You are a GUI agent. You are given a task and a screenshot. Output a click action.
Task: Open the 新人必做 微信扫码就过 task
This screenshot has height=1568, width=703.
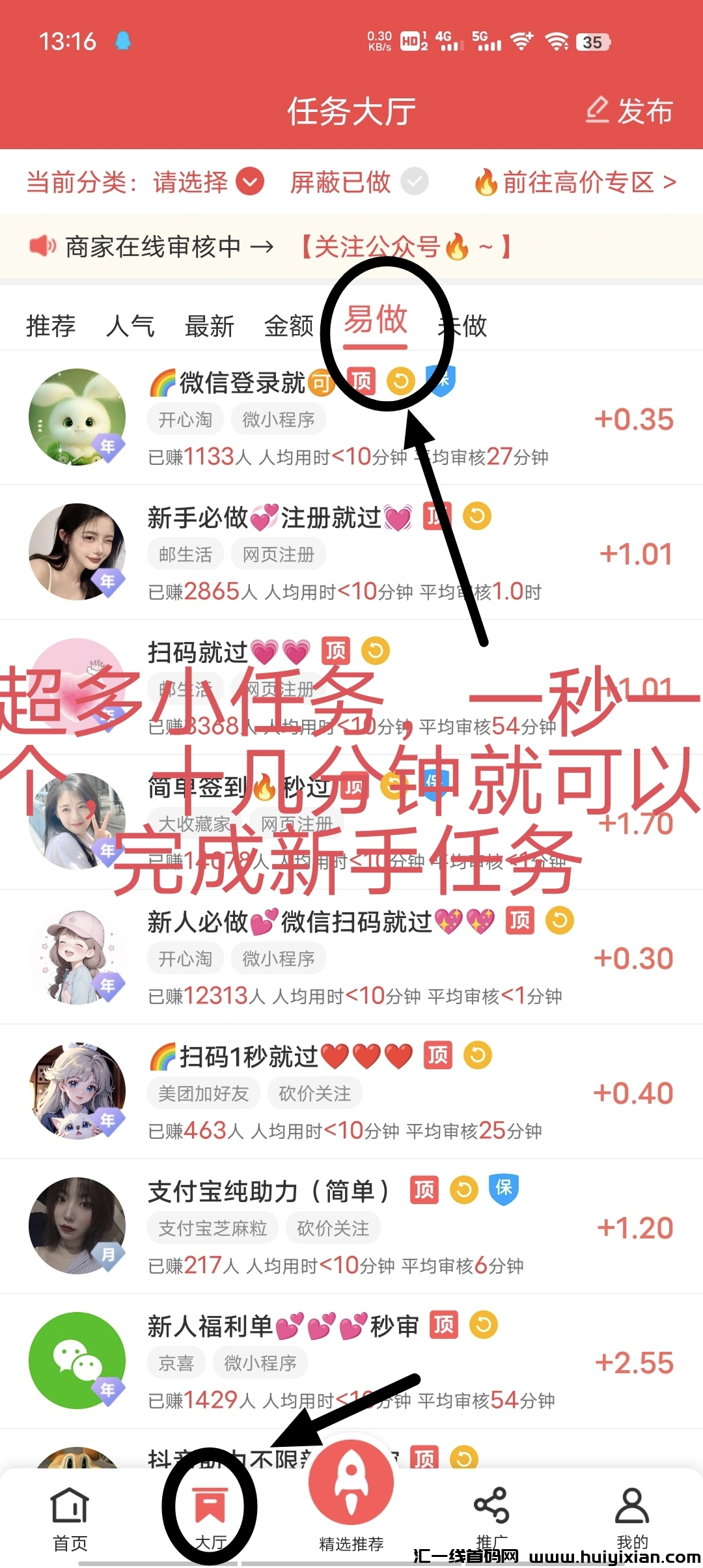pos(351,957)
